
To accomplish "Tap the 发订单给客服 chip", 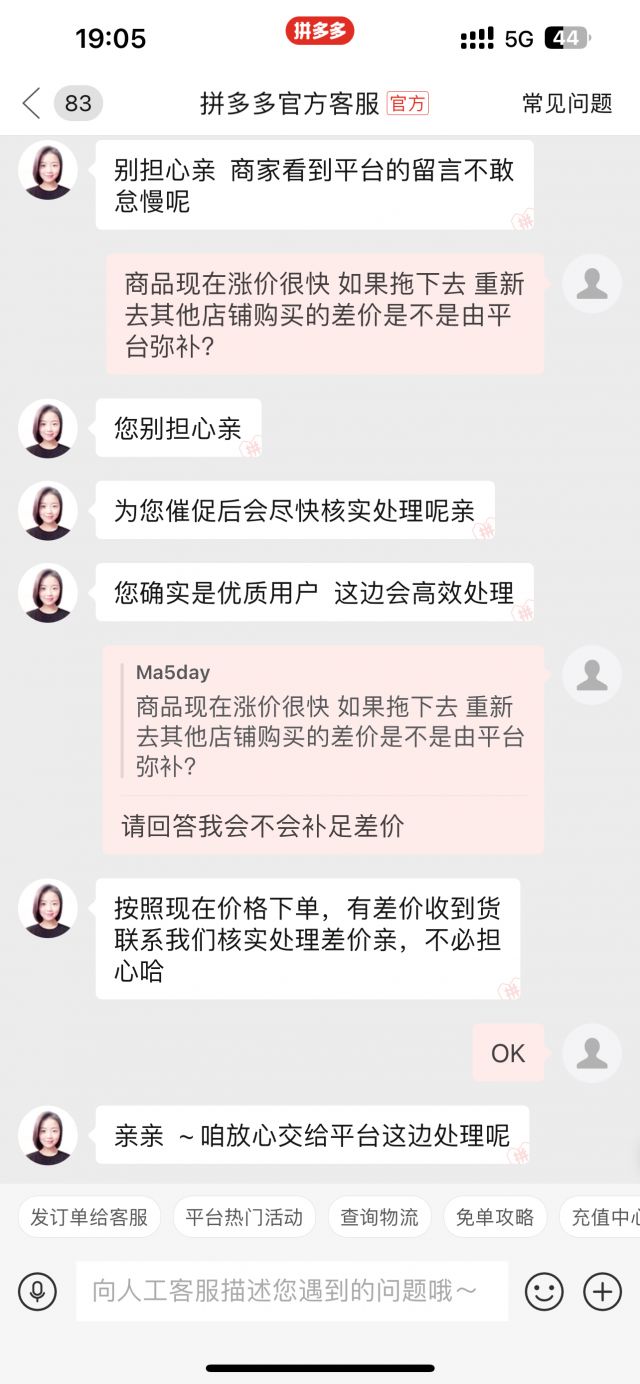I will 89,1217.
